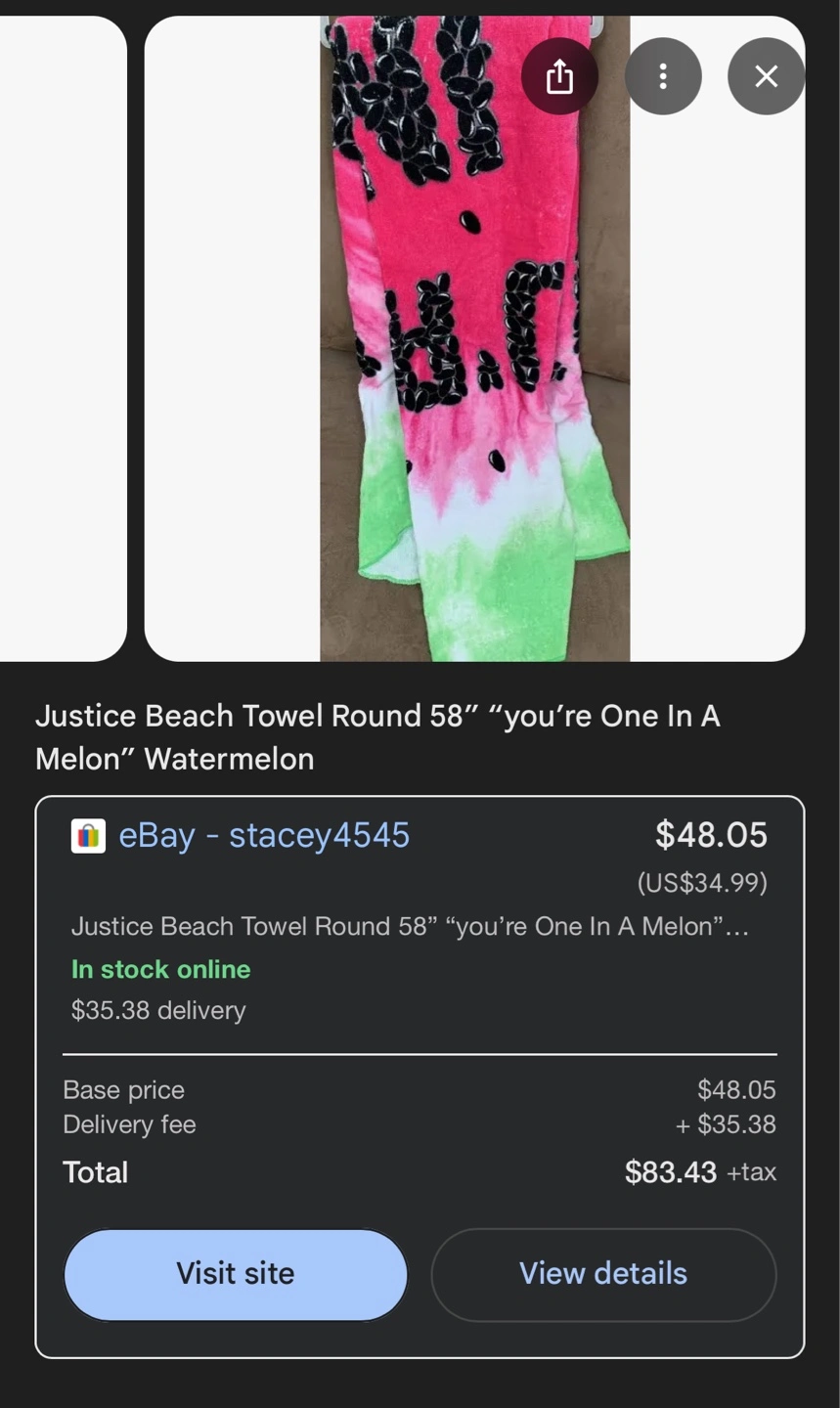840x1408 pixels.
Task: Open the three-dot overflow menu
Action: [663, 76]
